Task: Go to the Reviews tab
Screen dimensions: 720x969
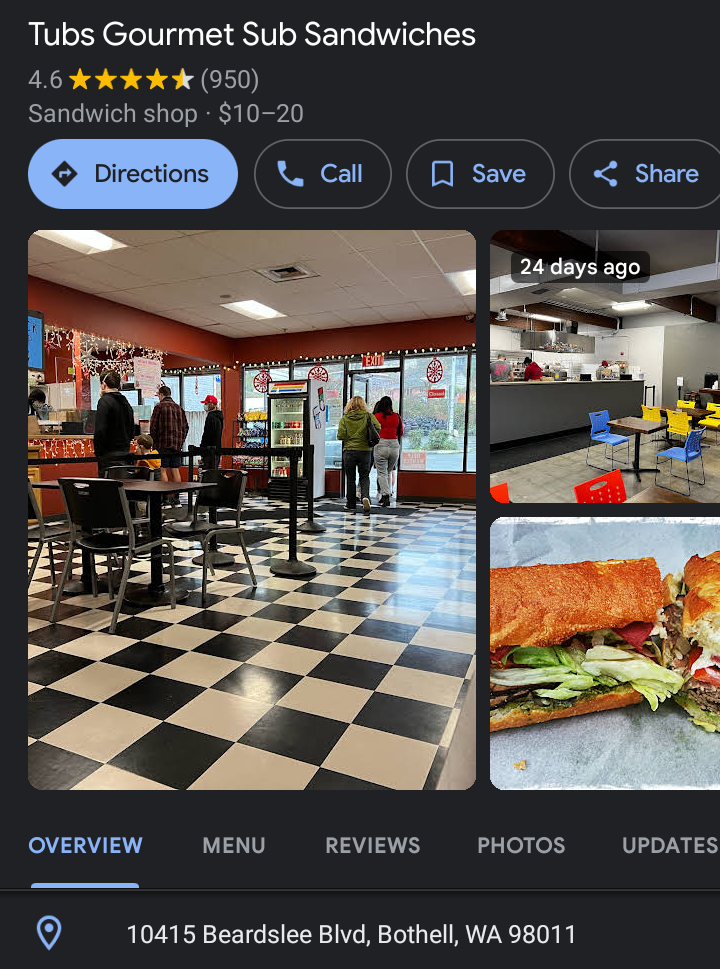Action: click(372, 846)
